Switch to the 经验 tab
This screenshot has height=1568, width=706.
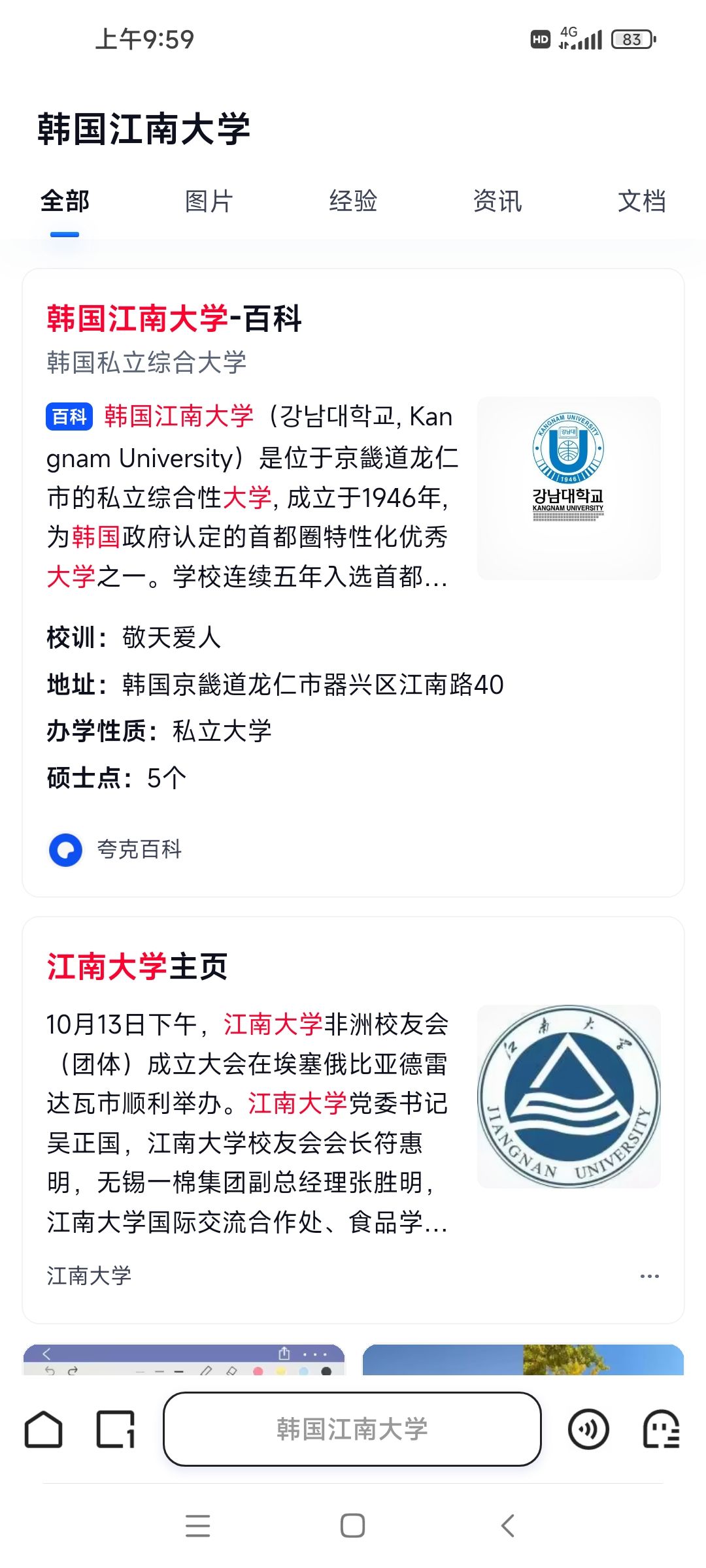pyautogui.click(x=353, y=201)
